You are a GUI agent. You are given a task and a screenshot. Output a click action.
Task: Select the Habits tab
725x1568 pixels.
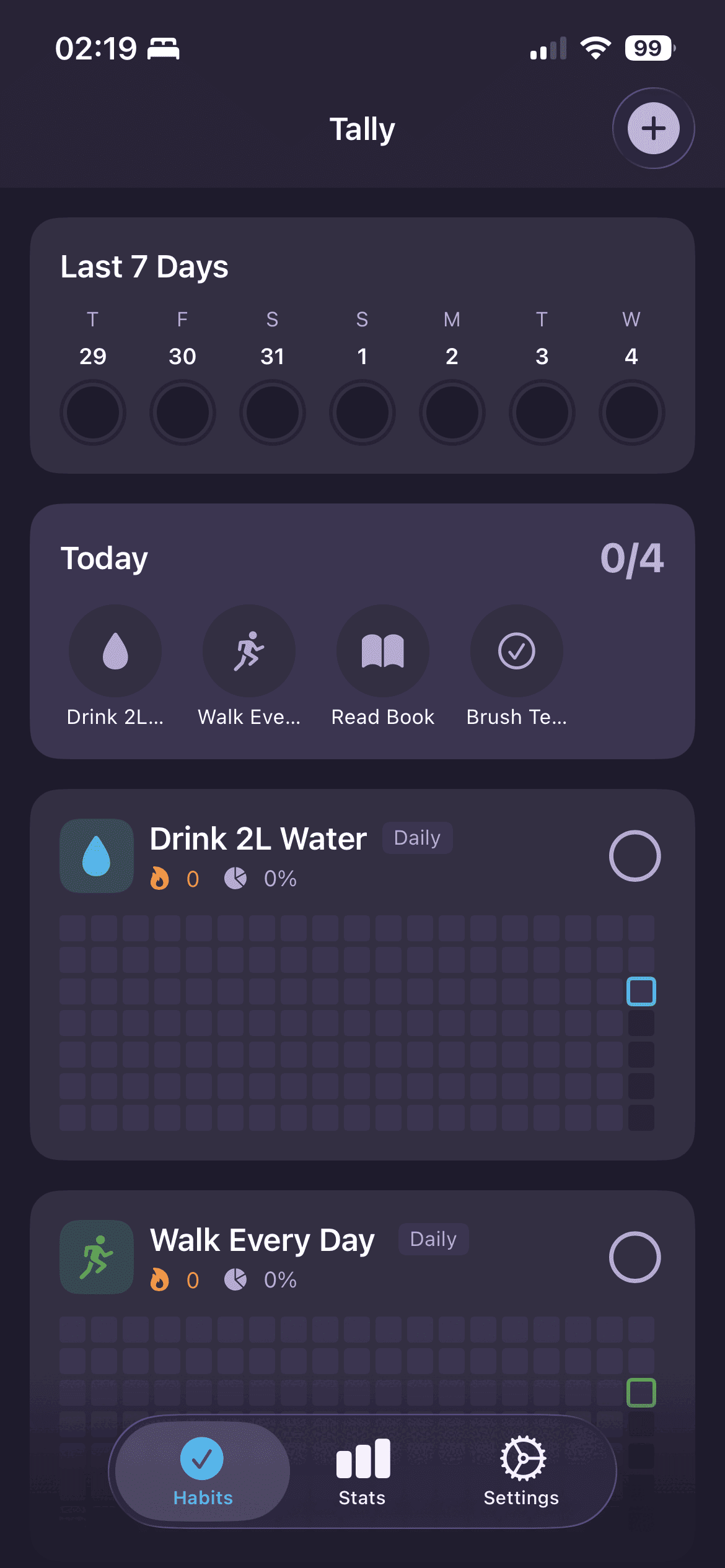[x=201, y=1476]
